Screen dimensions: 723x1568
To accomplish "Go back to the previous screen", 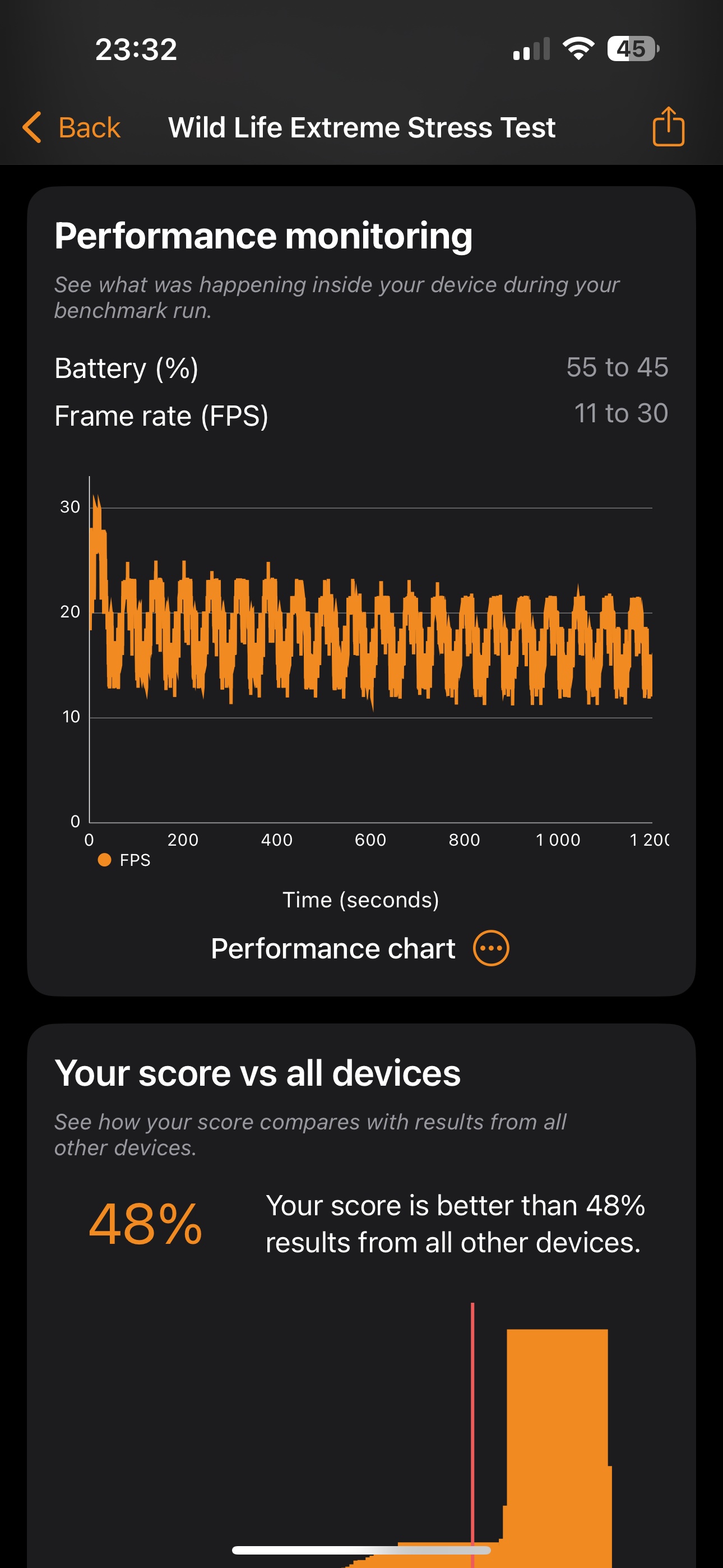I will [71, 128].
